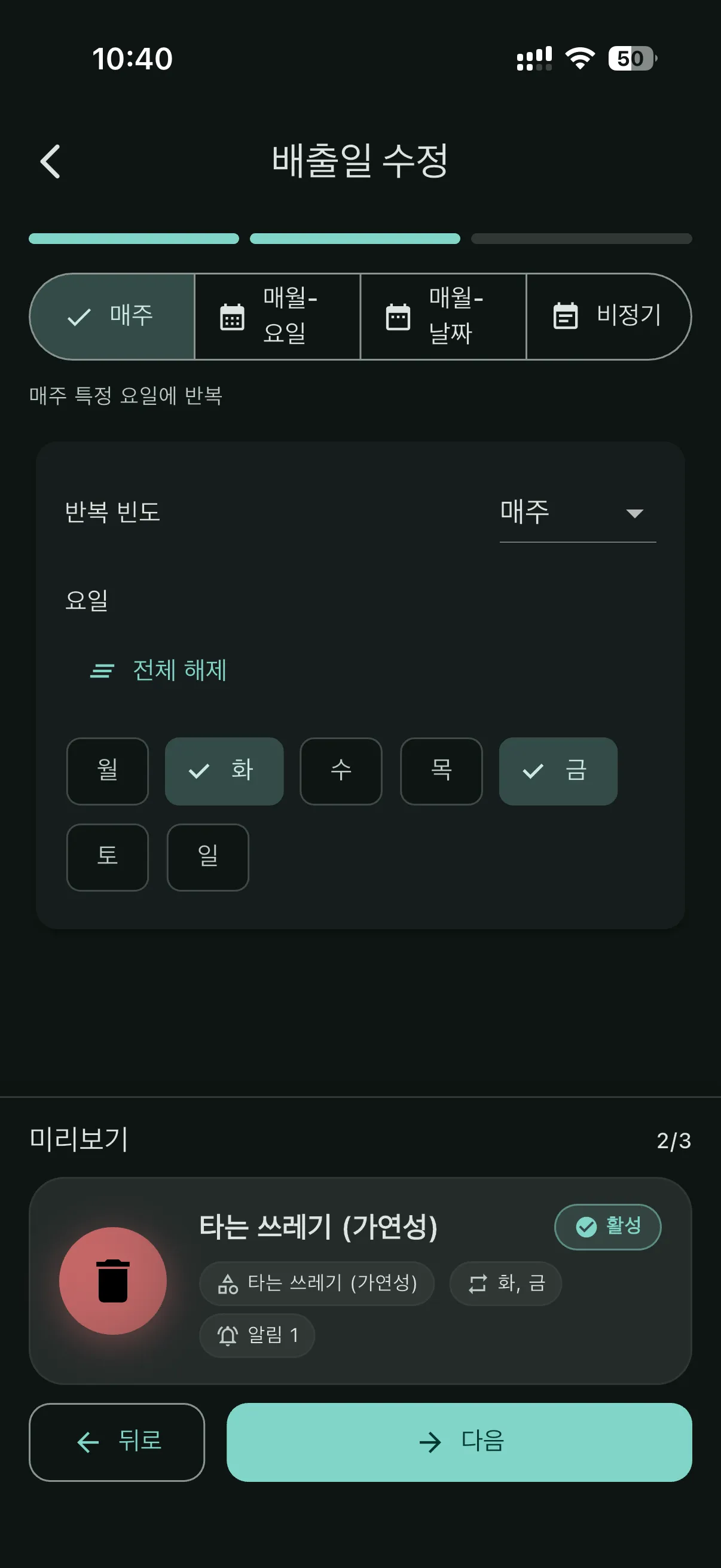The image size is (721, 1568).
Task: Open the 매월-요일 calendar icon tab
Action: pyautogui.click(x=233, y=316)
